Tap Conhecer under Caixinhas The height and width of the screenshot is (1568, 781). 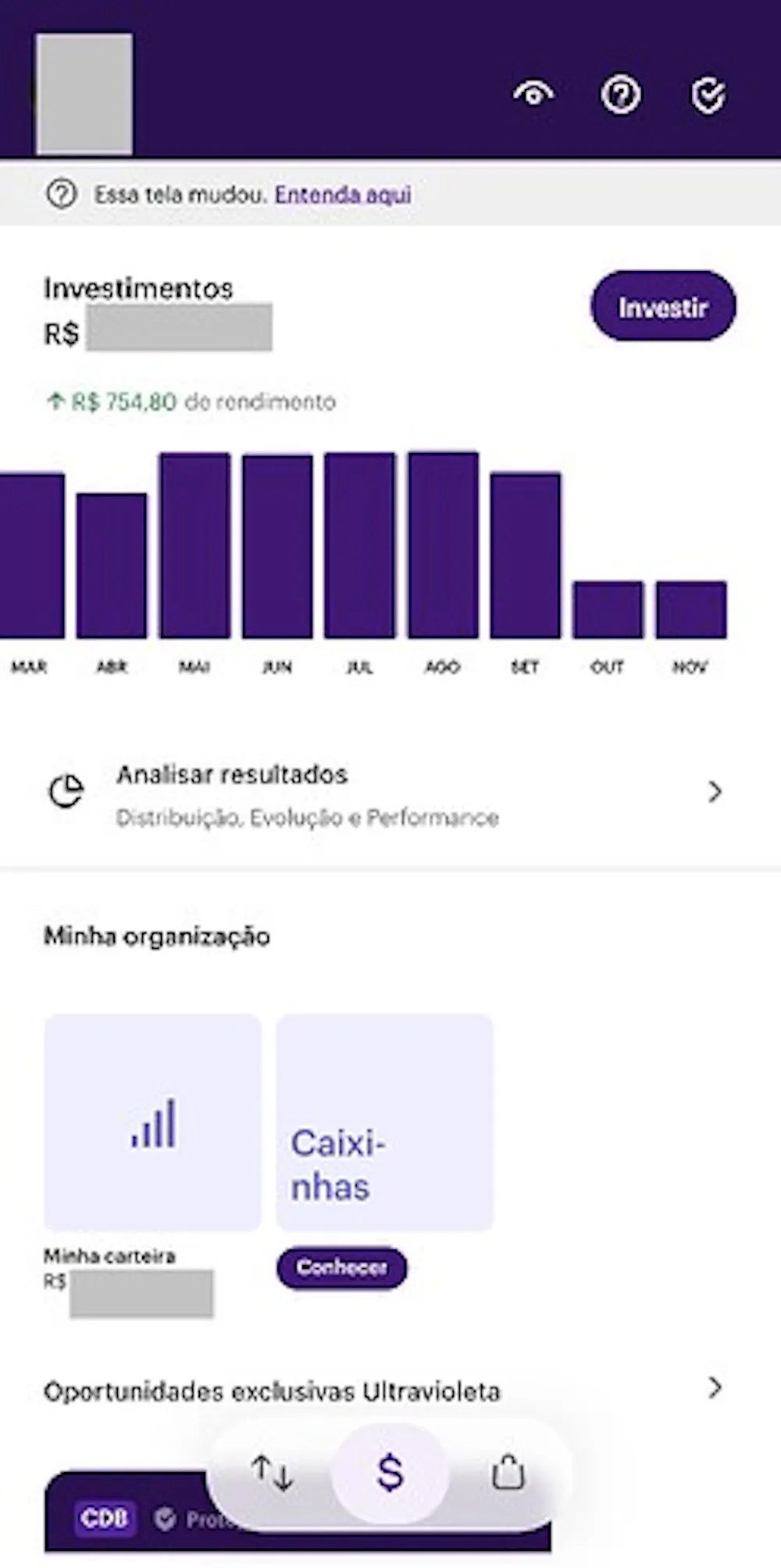click(x=342, y=1267)
